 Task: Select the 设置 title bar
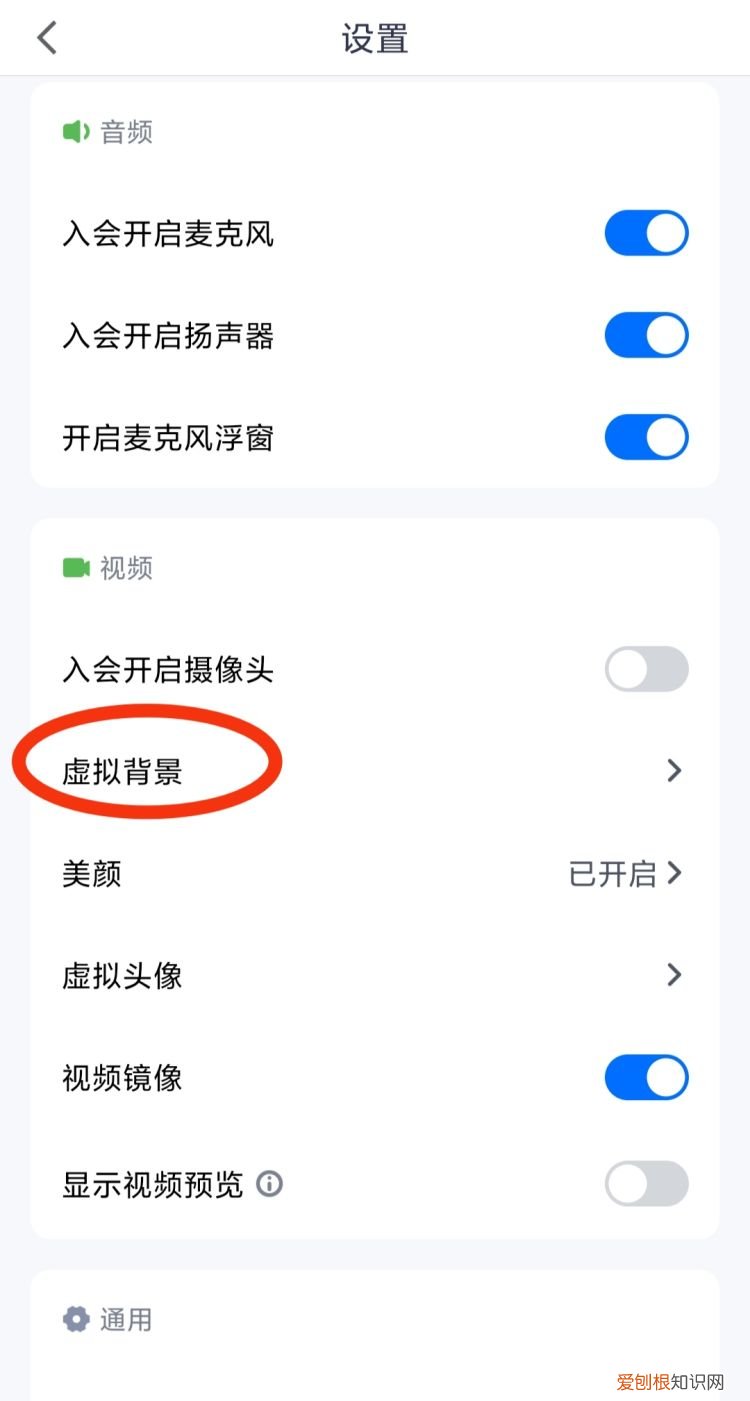click(375, 38)
